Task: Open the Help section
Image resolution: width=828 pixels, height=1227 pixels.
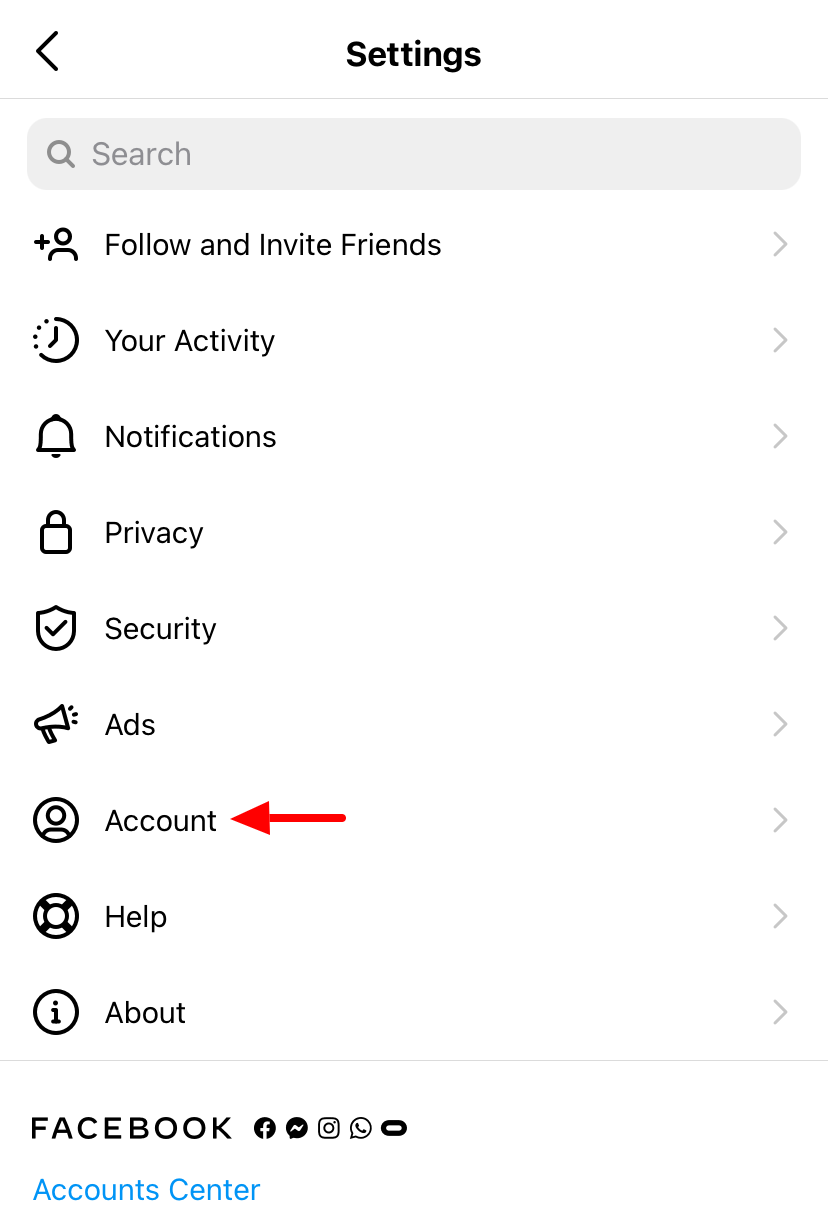Action: [x=136, y=917]
